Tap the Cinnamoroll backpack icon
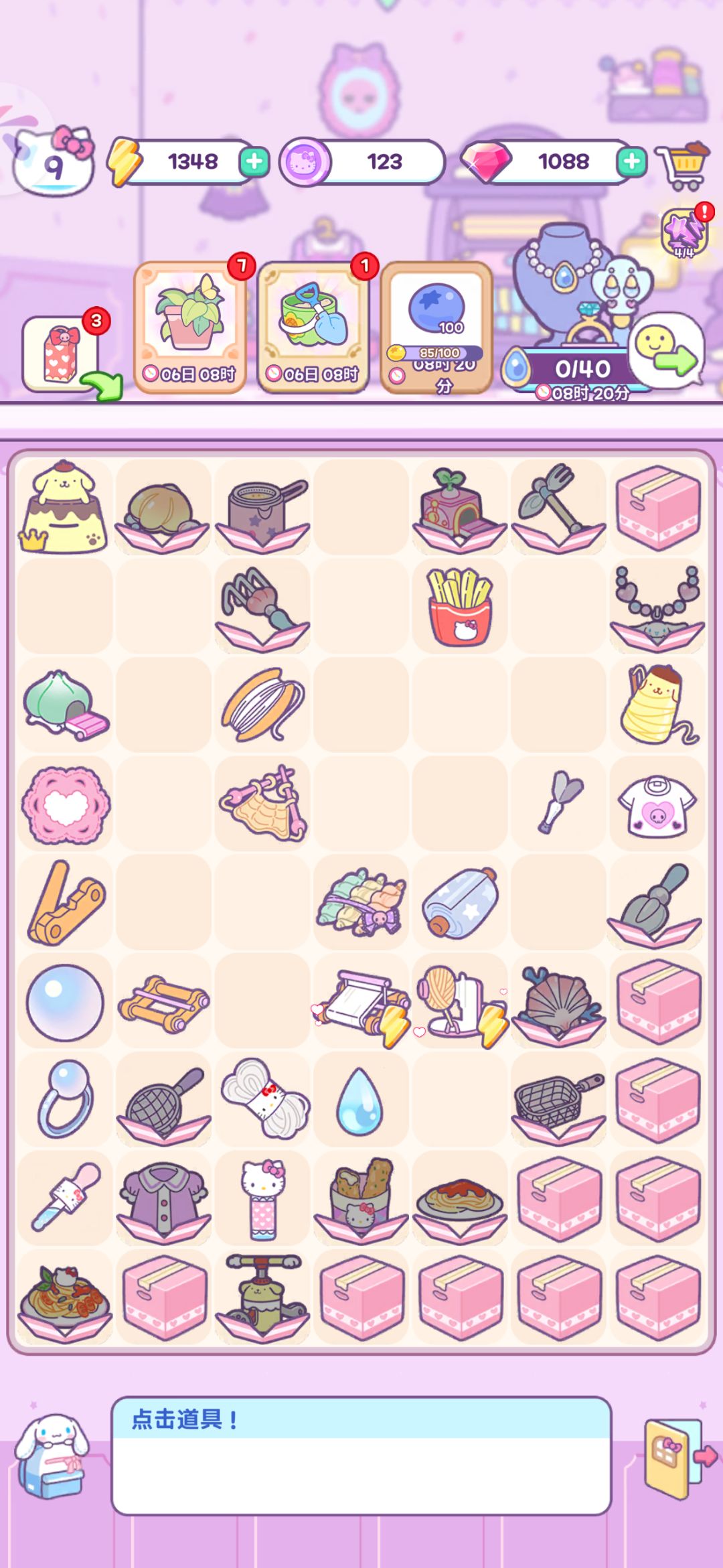This screenshot has width=723, height=1568. [x=54, y=1456]
